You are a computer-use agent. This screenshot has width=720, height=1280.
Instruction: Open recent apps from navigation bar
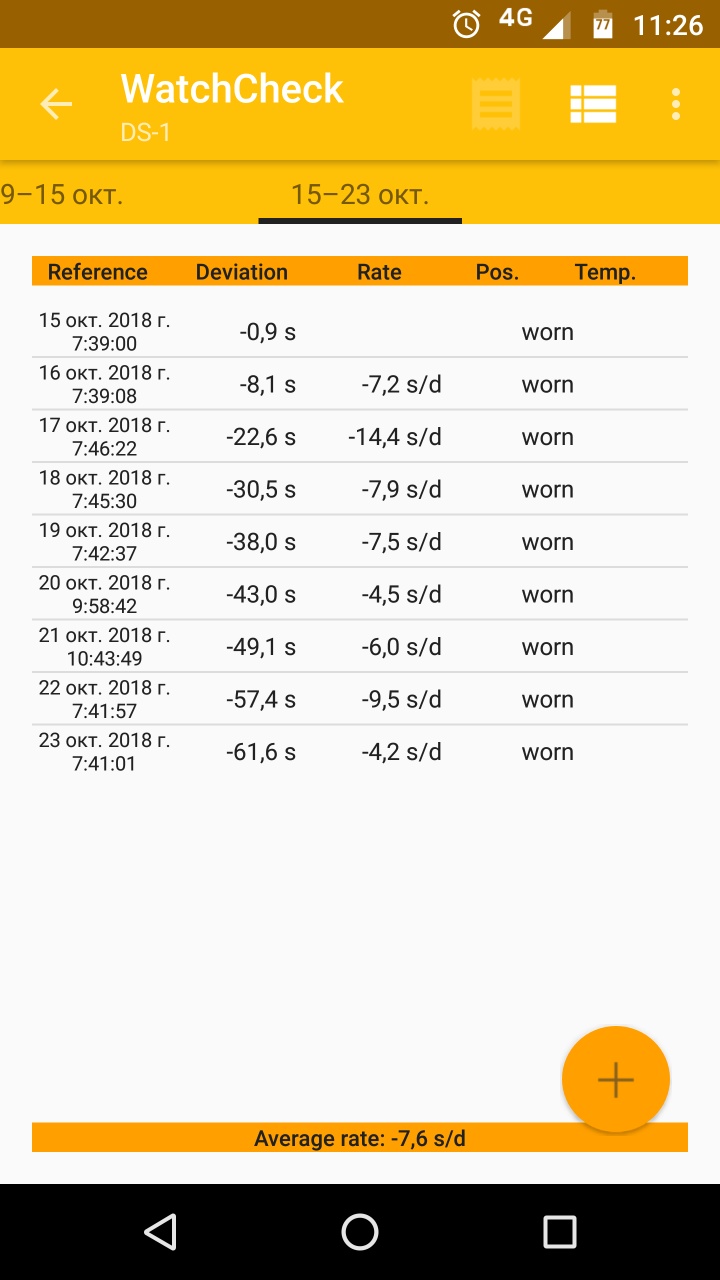tap(559, 1232)
